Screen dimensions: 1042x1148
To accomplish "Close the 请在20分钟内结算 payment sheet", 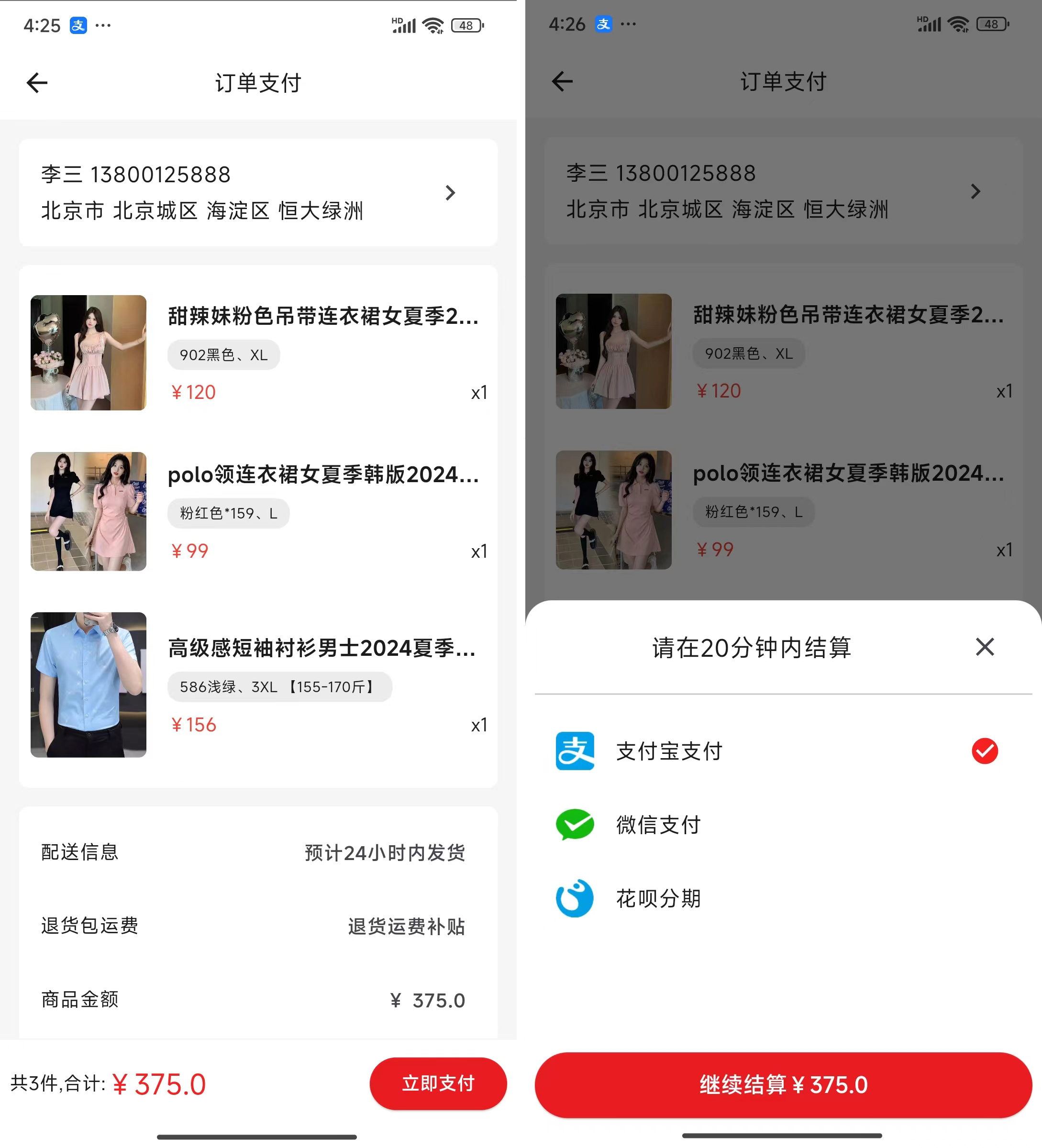I will coord(985,647).
